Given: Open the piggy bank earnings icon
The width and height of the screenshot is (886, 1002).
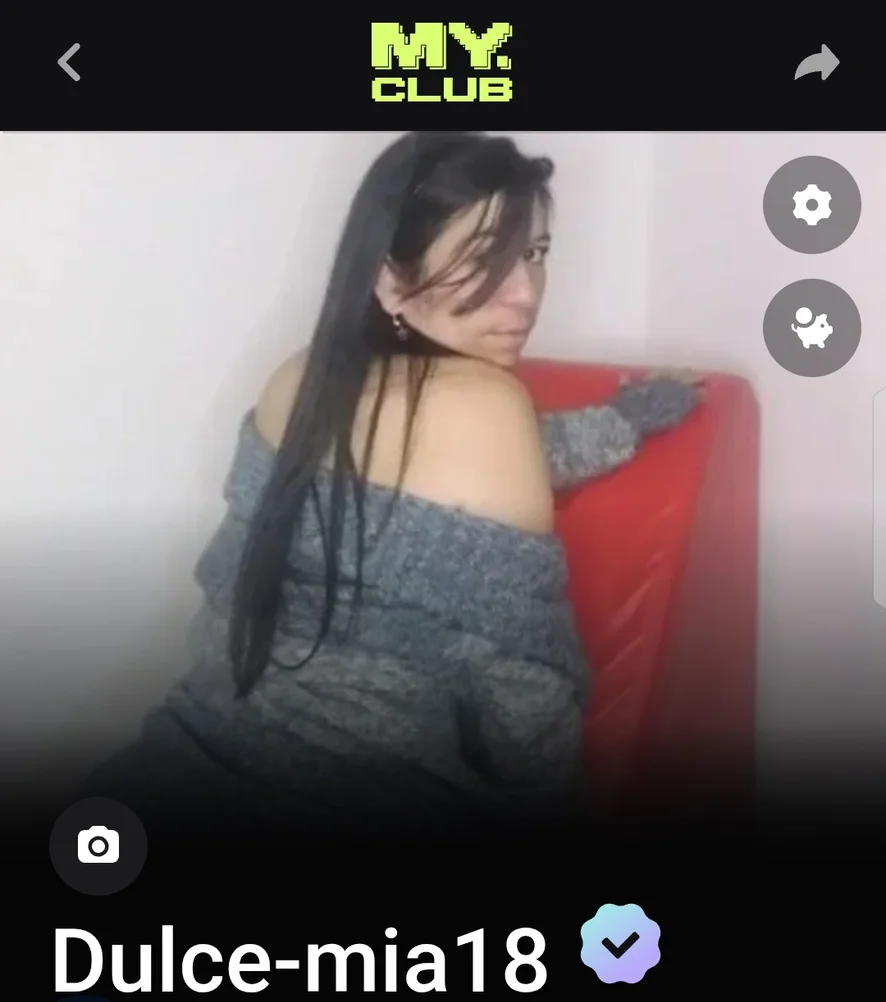Looking at the screenshot, I should point(811,328).
